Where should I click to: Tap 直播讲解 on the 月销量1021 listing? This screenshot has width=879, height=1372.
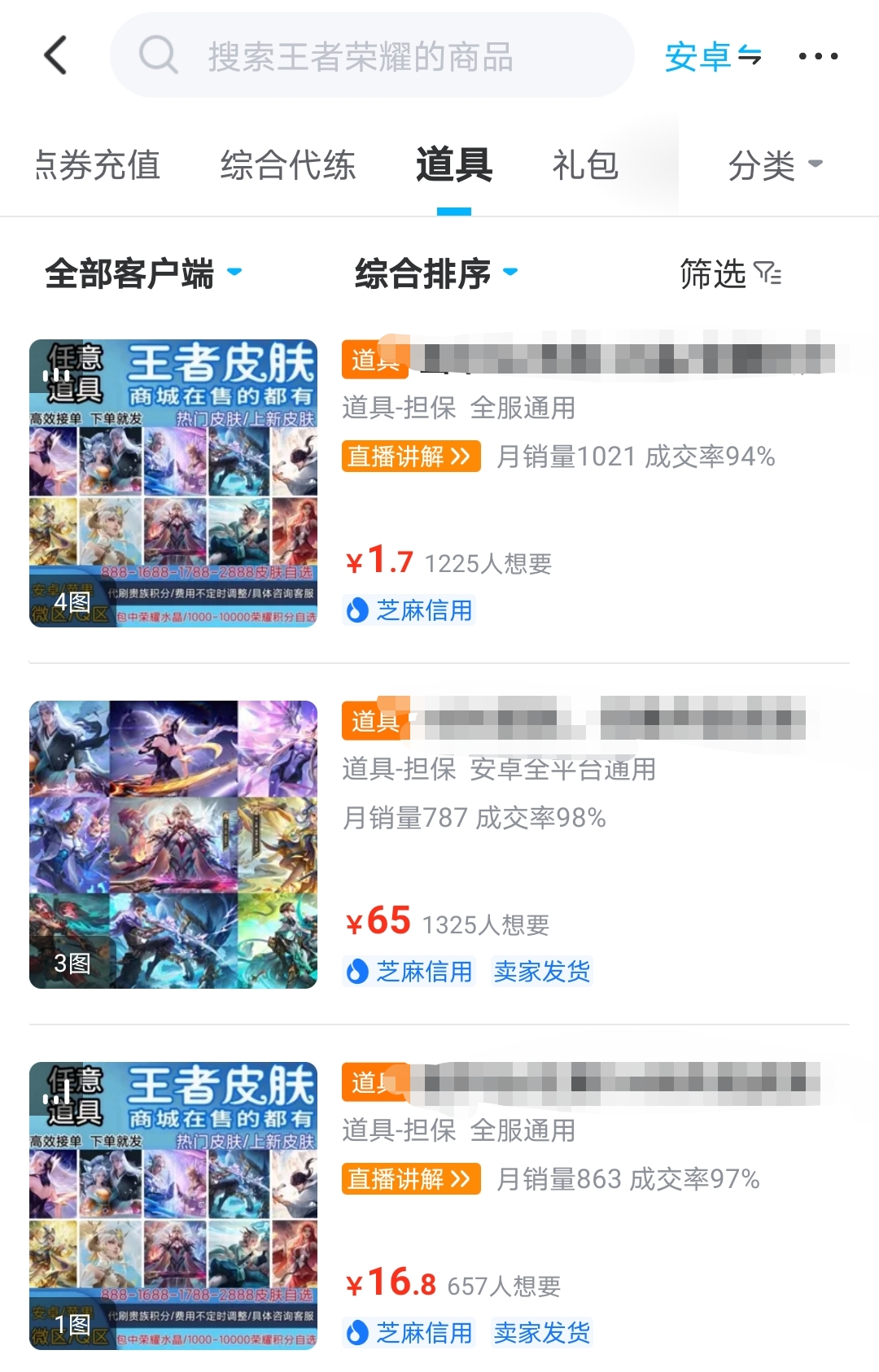(x=410, y=457)
